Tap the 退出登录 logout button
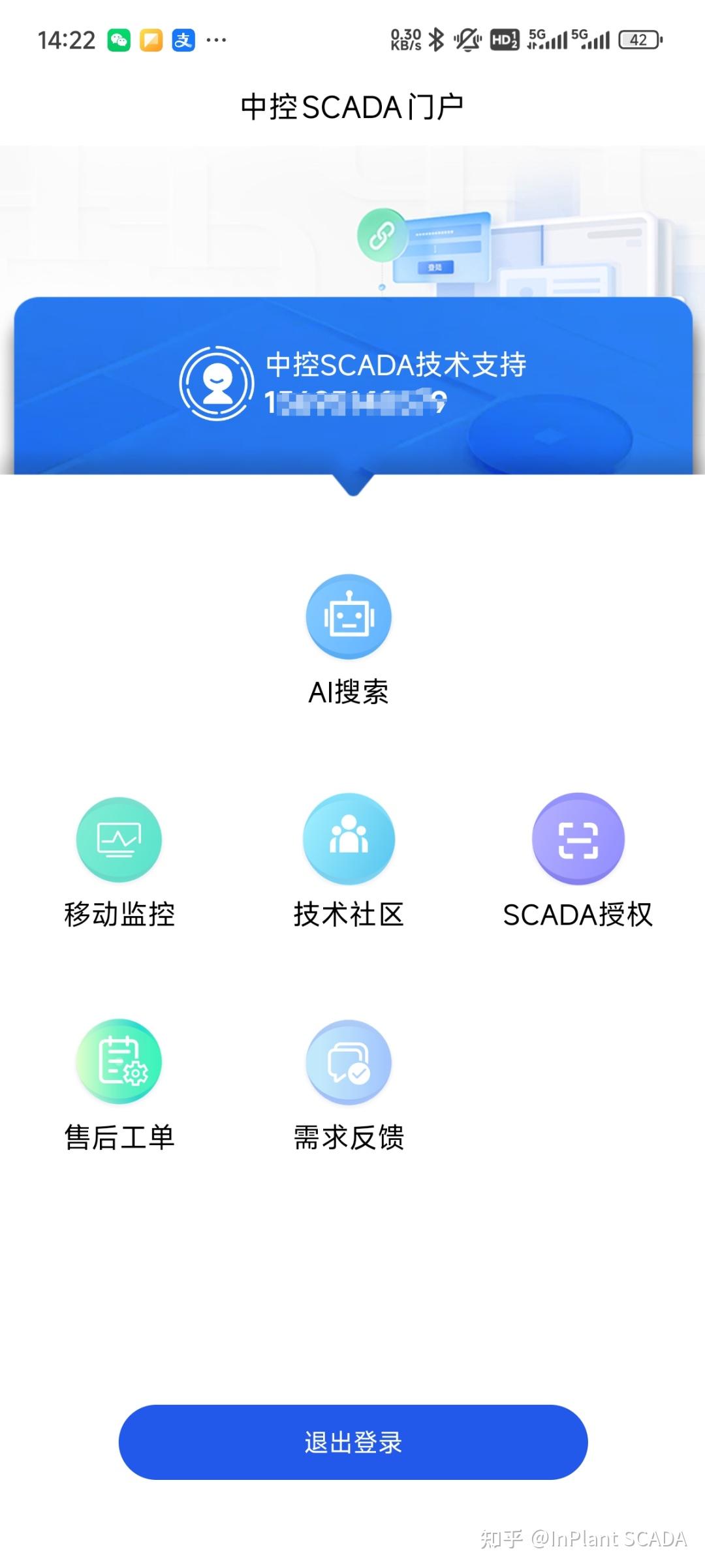 352,1443
